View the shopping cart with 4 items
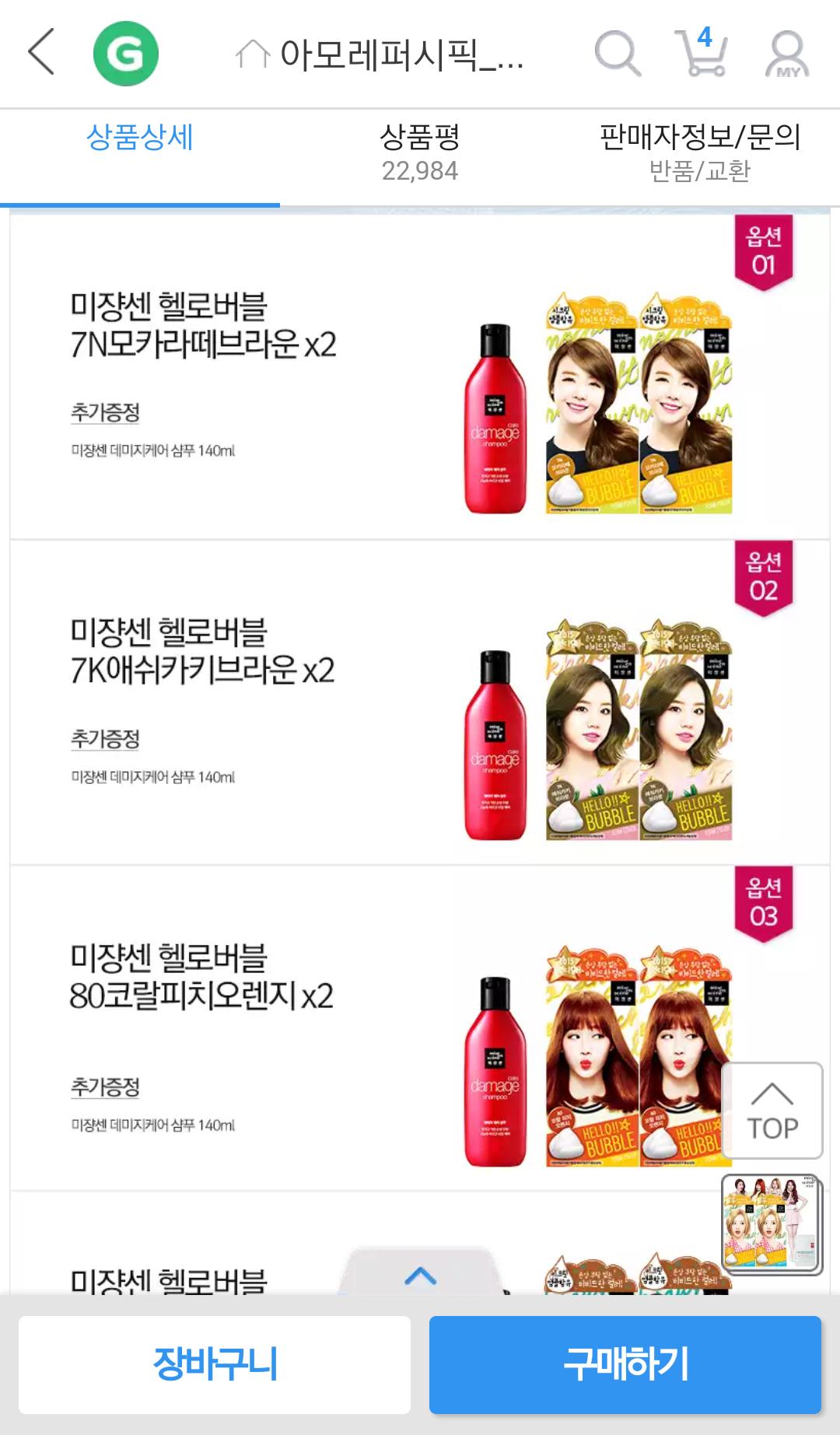This screenshot has height=1435, width=840. (x=701, y=53)
